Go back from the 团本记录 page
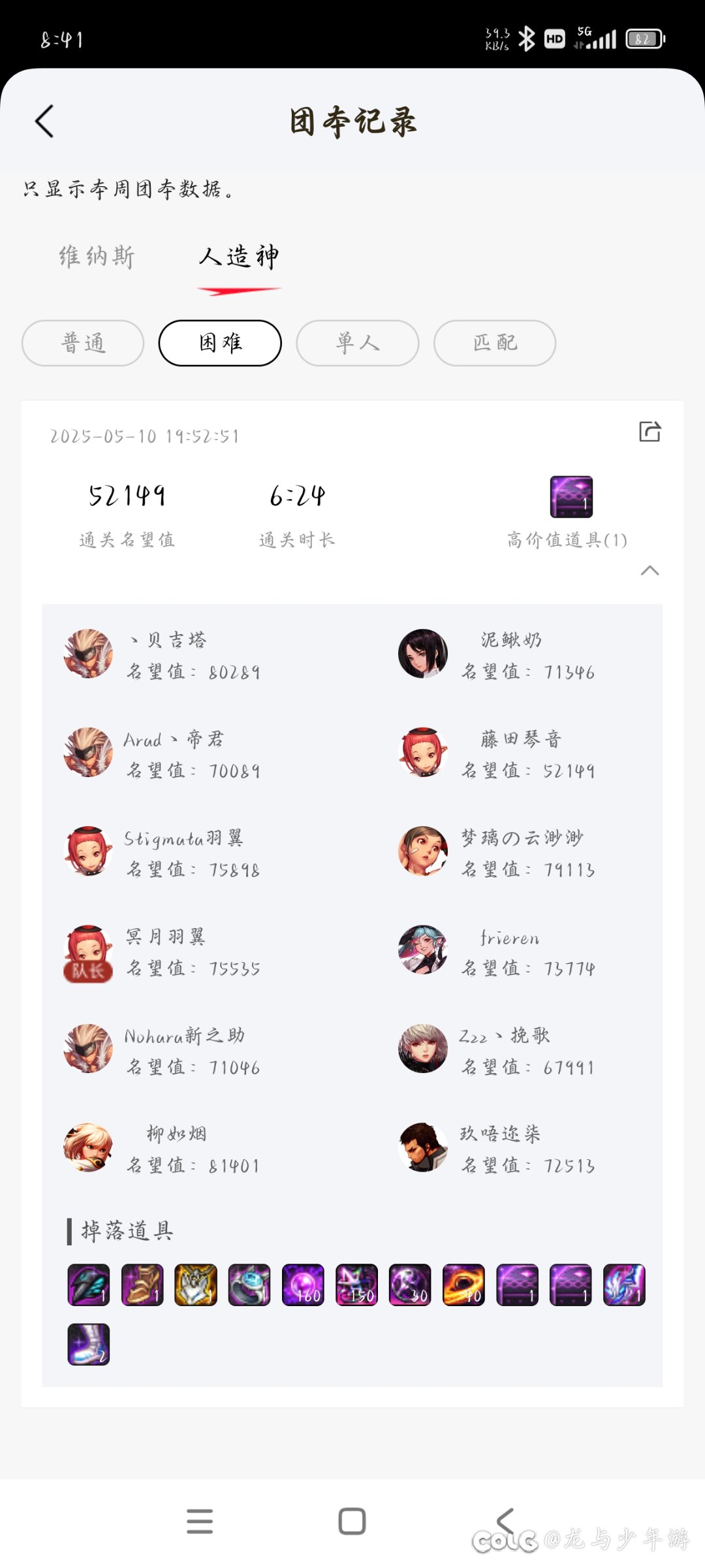The image size is (705, 1568). click(x=44, y=121)
